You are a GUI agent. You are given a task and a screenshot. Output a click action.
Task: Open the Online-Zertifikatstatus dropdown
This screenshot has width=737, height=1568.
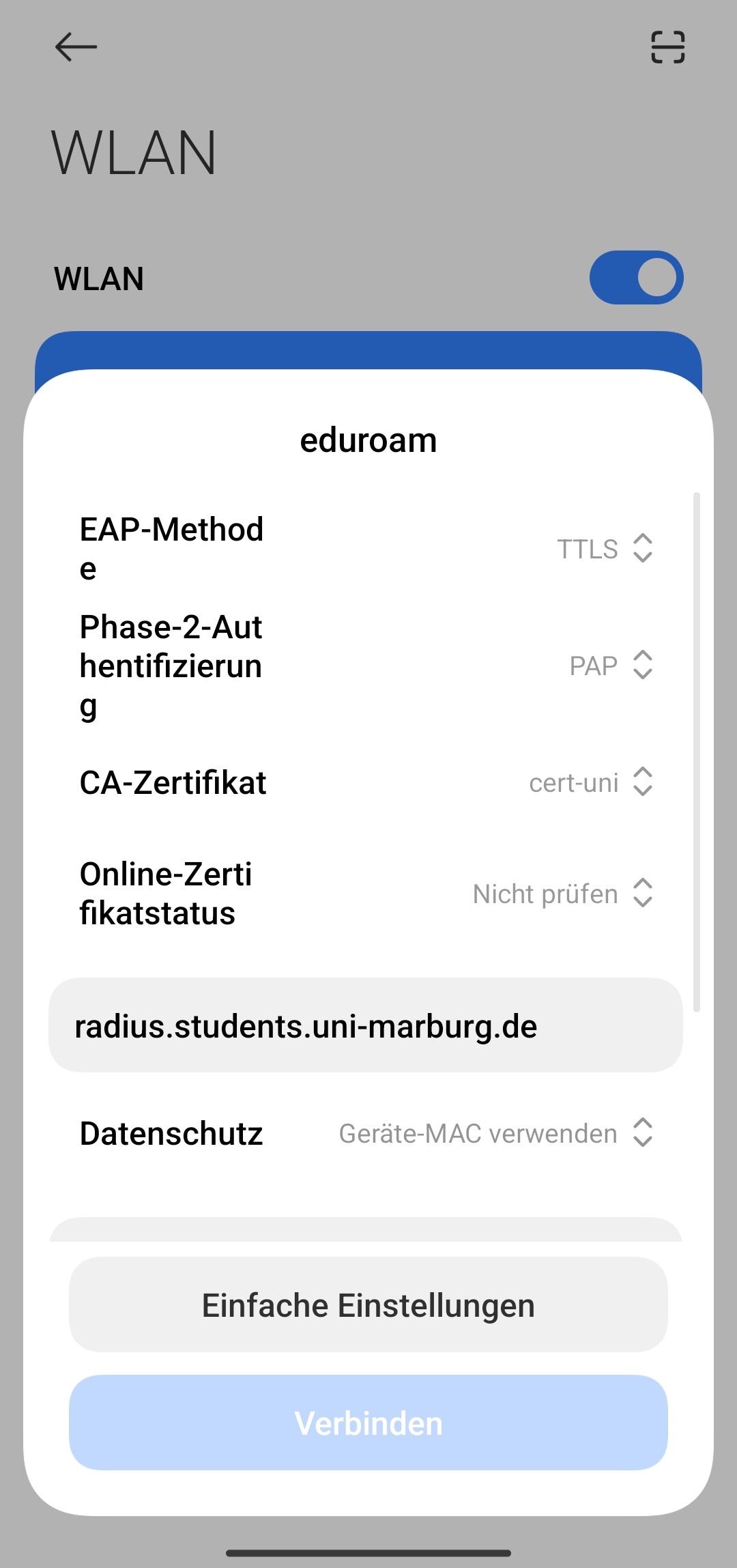coord(563,894)
